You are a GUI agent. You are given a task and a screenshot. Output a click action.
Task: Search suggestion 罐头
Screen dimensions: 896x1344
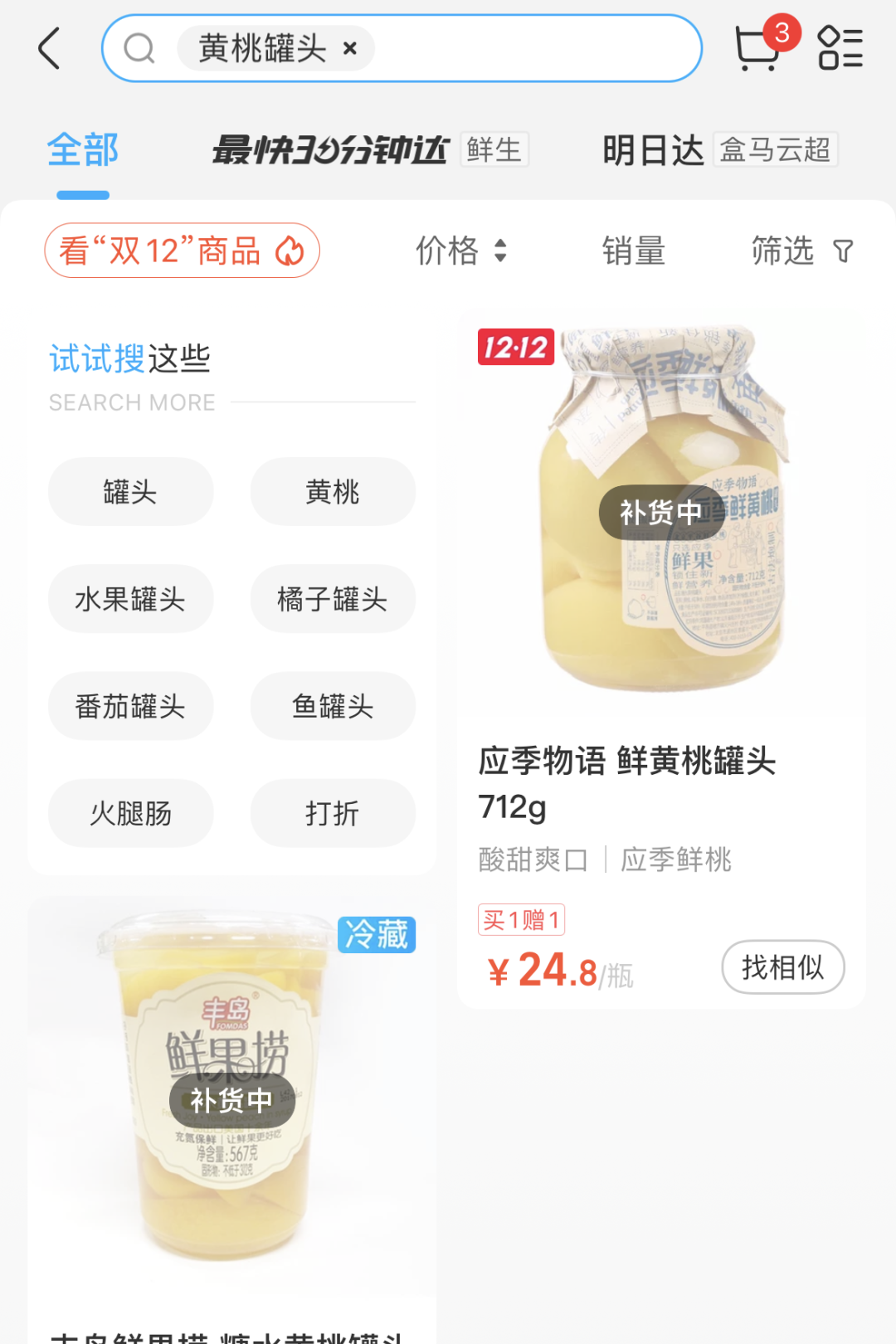130,492
